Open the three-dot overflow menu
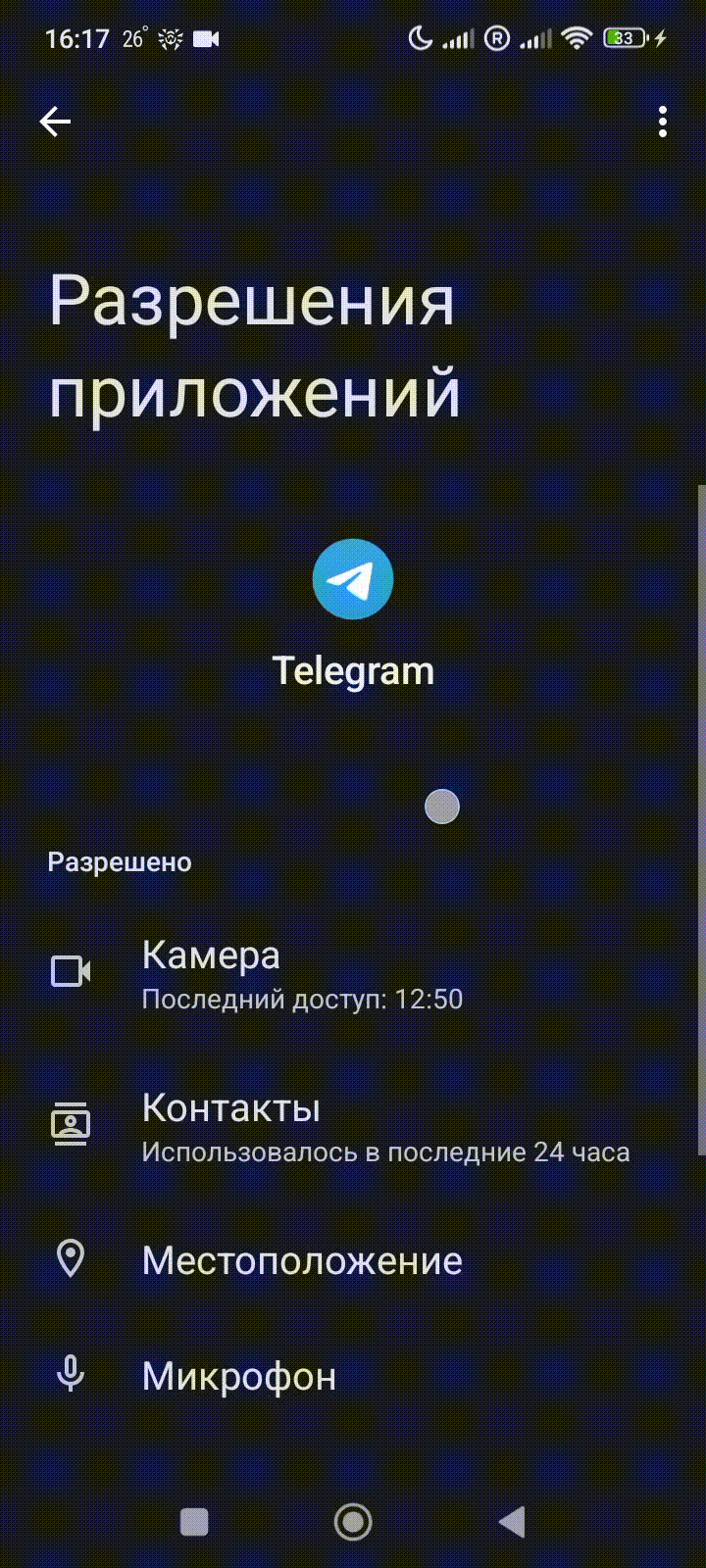This screenshot has width=706, height=1568. (663, 122)
